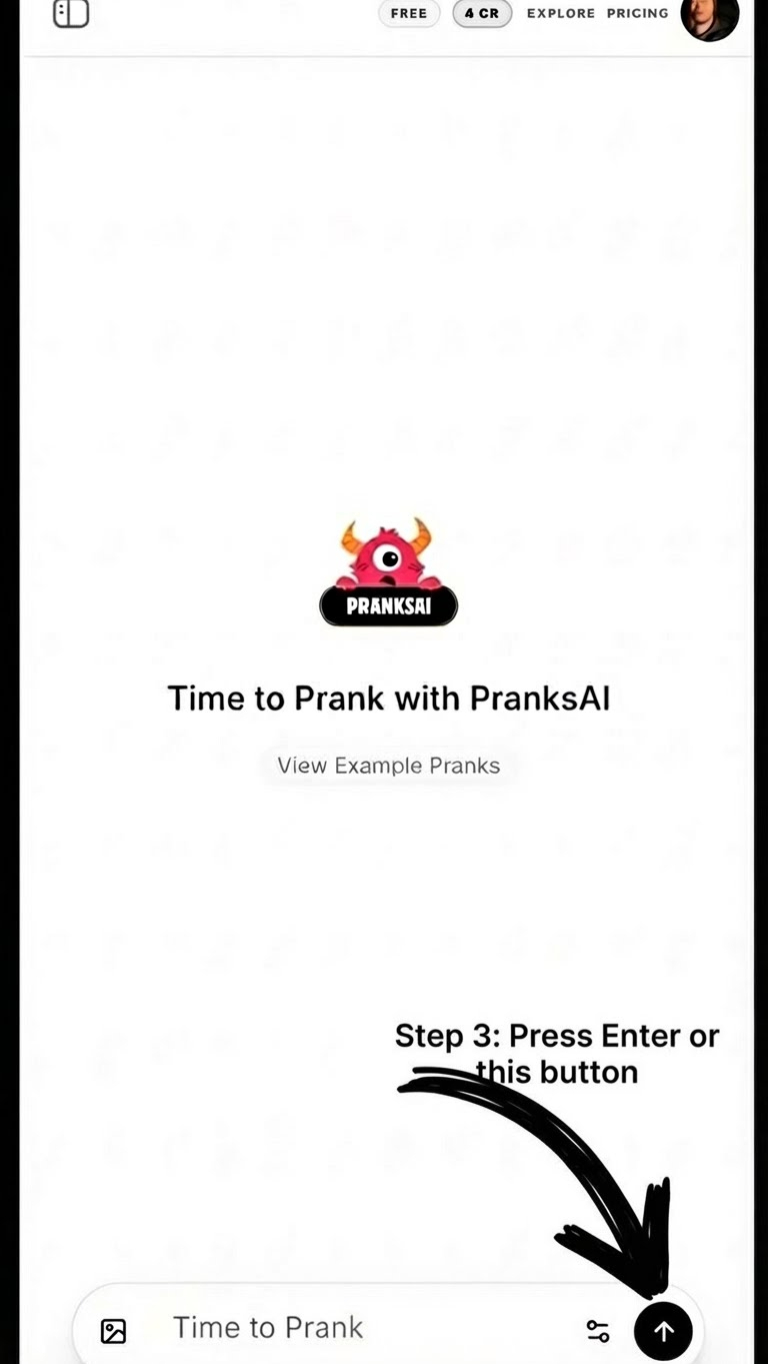View Example Pranks

(x=388, y=765)
